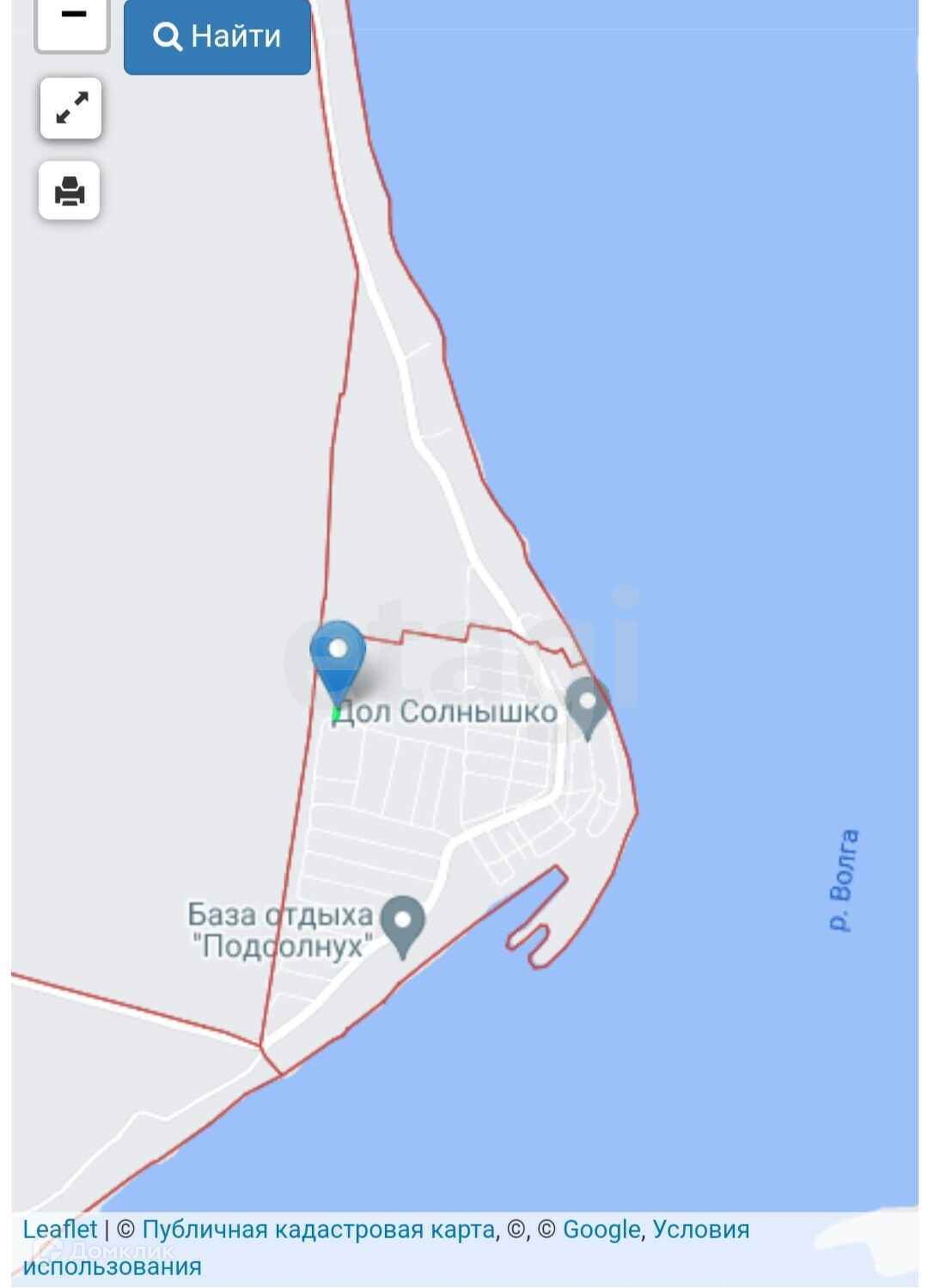Image resolution: width=928 pixels, height=1288 pixels.
Task: Print the map
Action: 70,191
